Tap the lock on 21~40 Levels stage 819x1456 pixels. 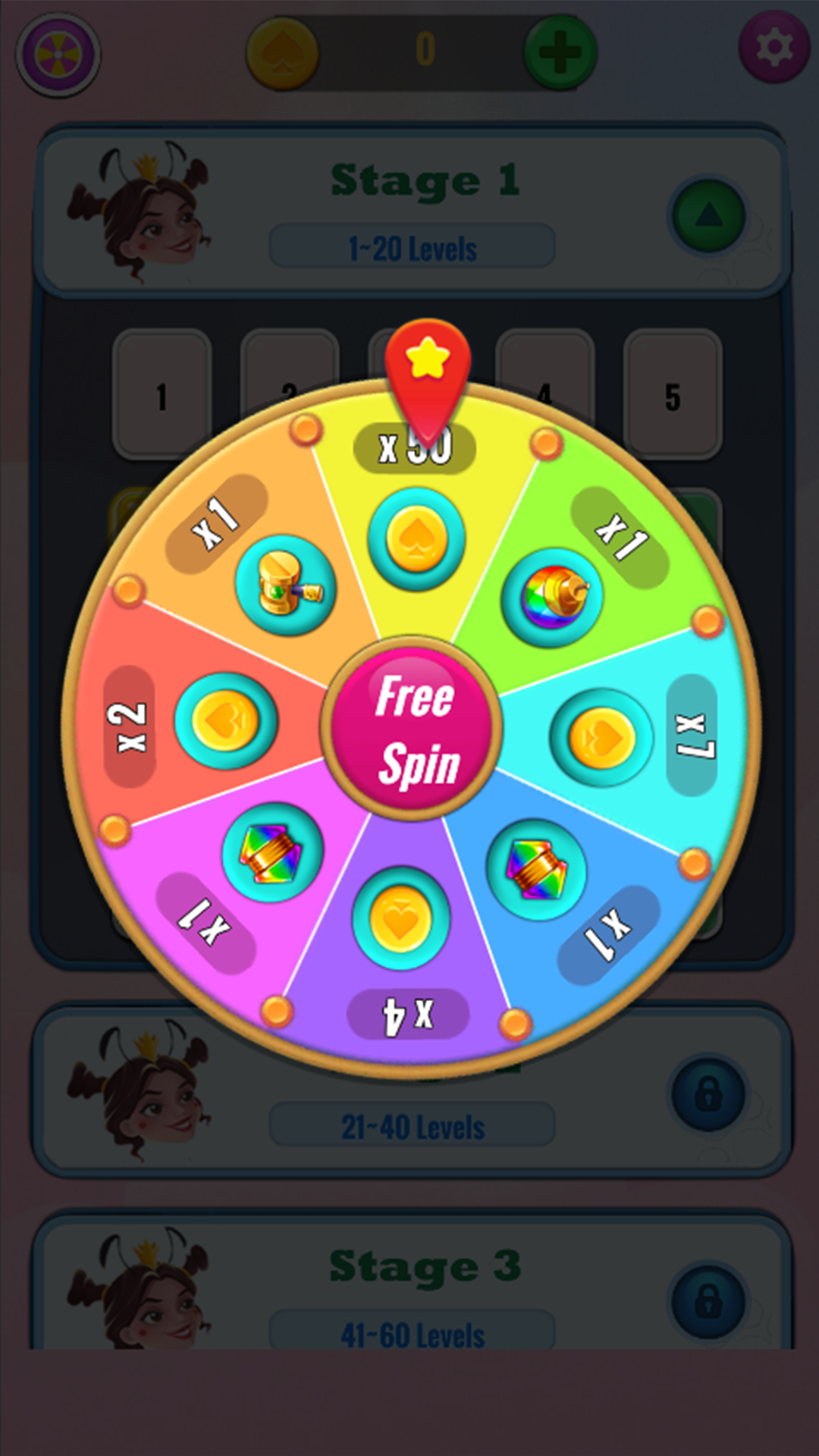point(708,1094)
